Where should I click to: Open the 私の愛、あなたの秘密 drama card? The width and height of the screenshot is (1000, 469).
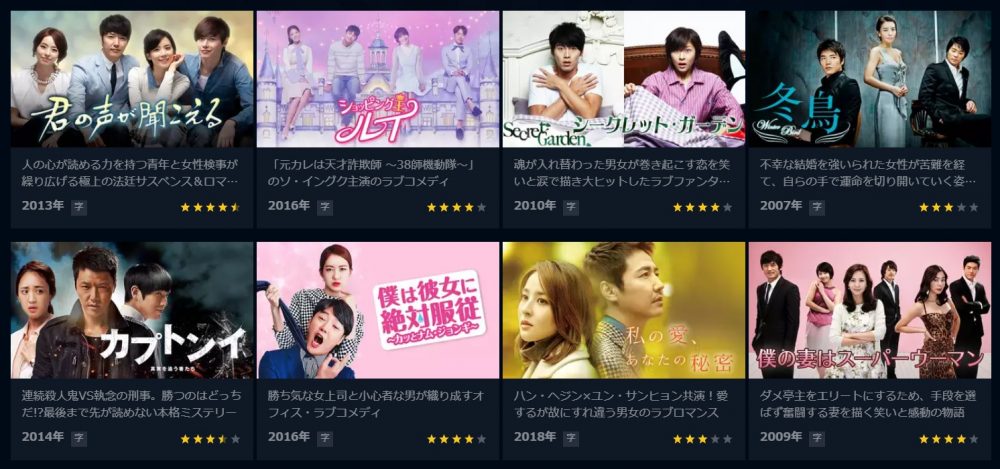click(624, 310)
